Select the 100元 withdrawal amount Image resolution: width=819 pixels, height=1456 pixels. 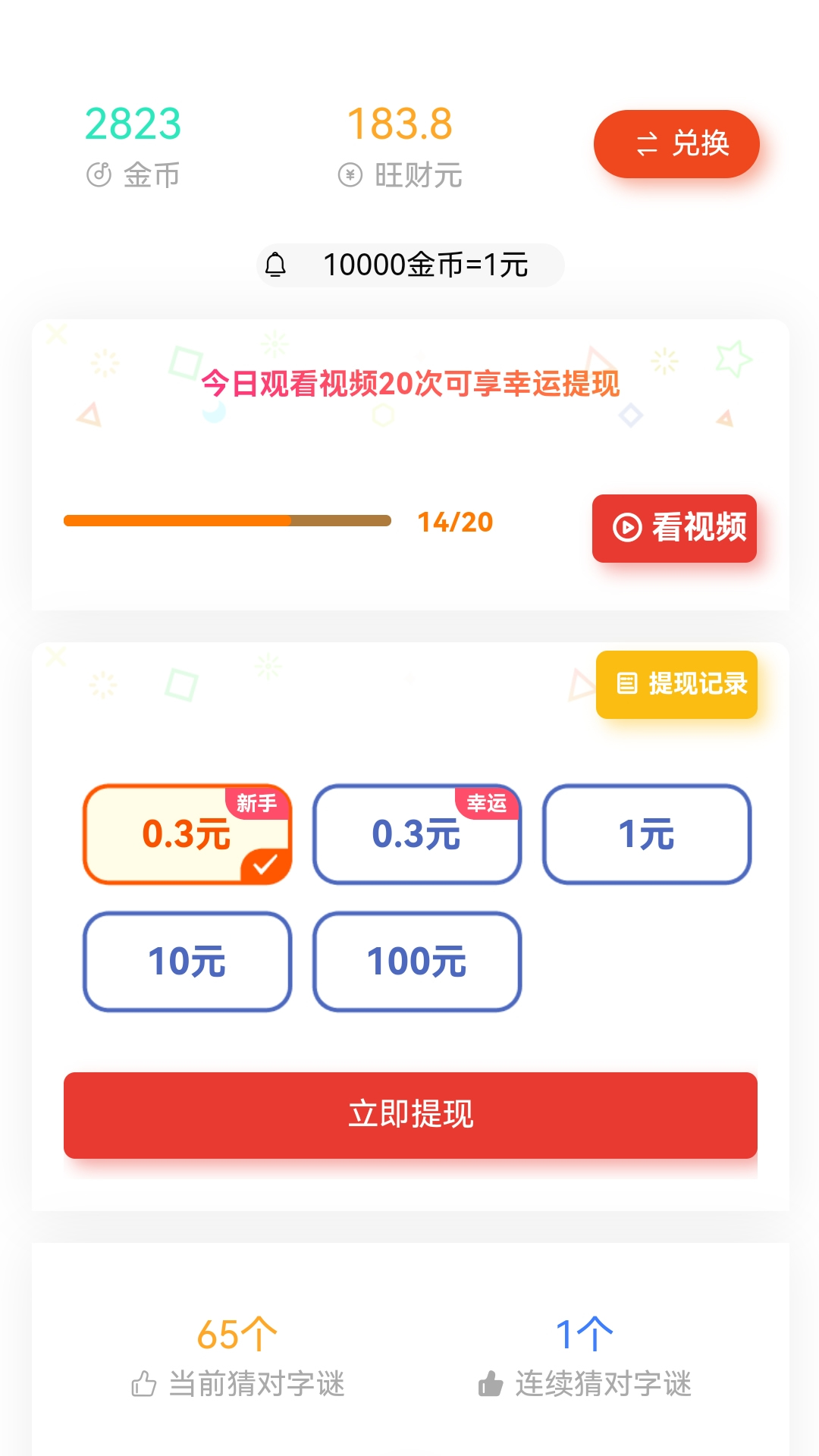pyautogui.click(x=416, y=962)
